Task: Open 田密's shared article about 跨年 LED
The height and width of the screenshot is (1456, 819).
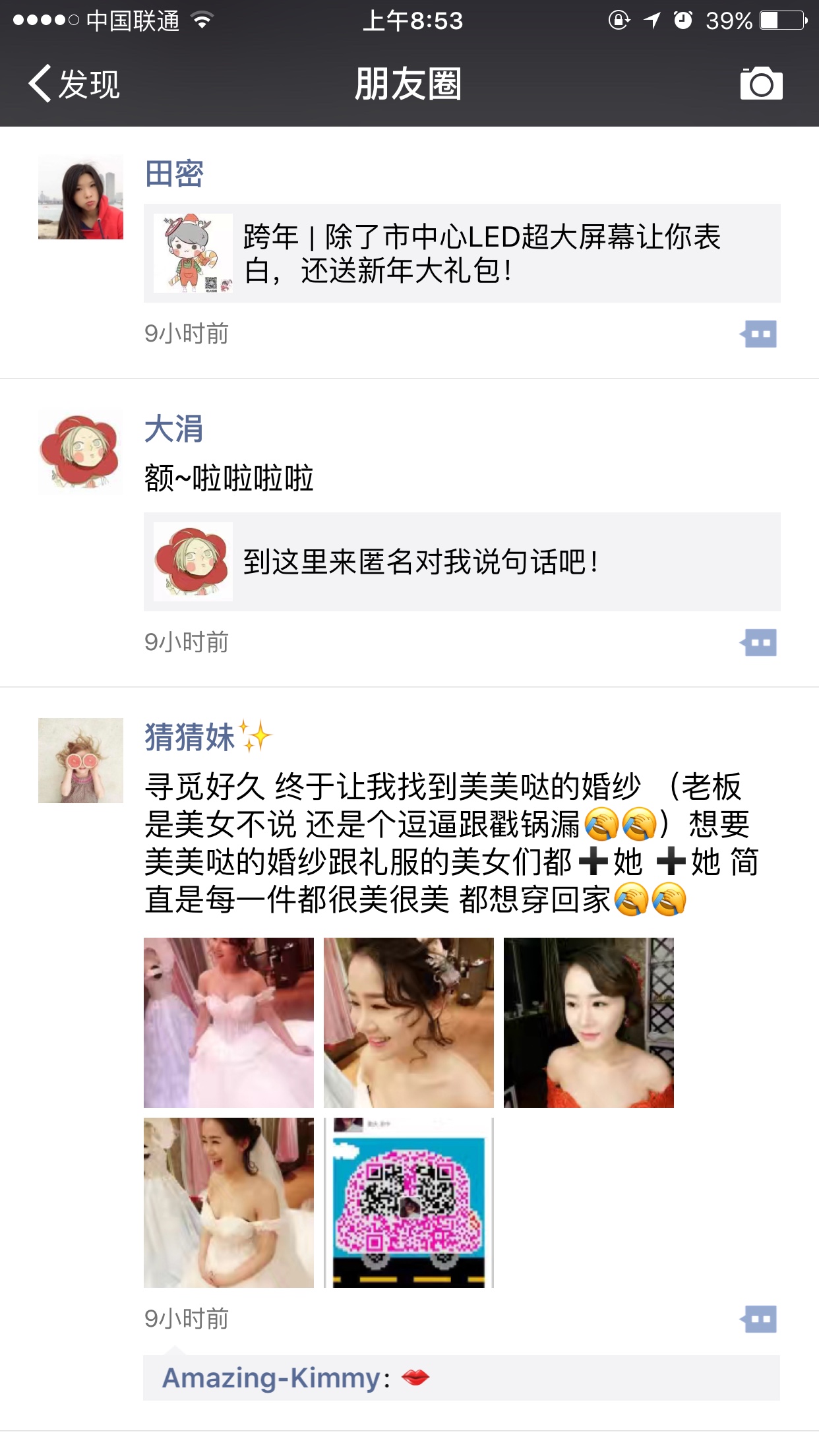Action: (462, 253)
